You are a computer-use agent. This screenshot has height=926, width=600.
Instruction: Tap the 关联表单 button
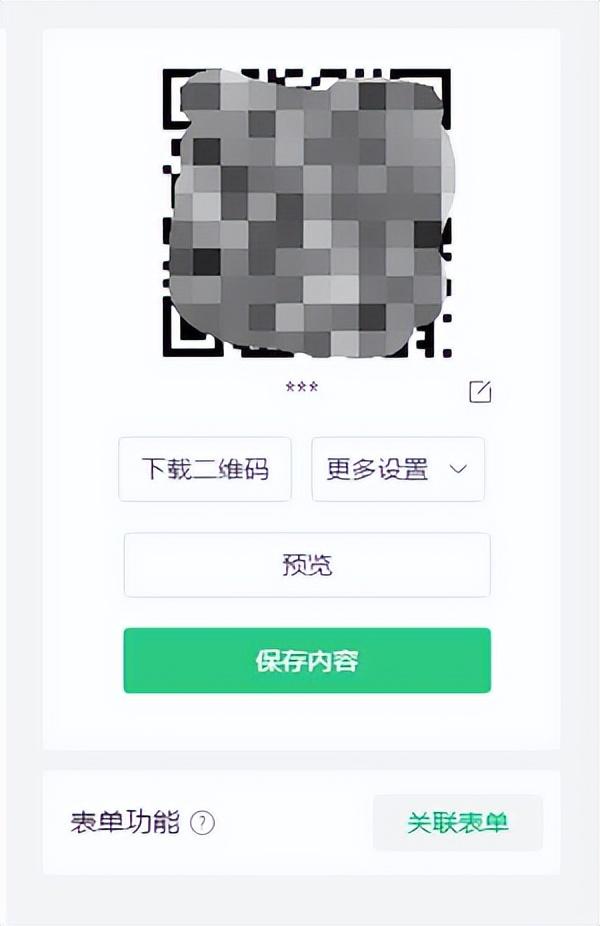coord(458,823)
